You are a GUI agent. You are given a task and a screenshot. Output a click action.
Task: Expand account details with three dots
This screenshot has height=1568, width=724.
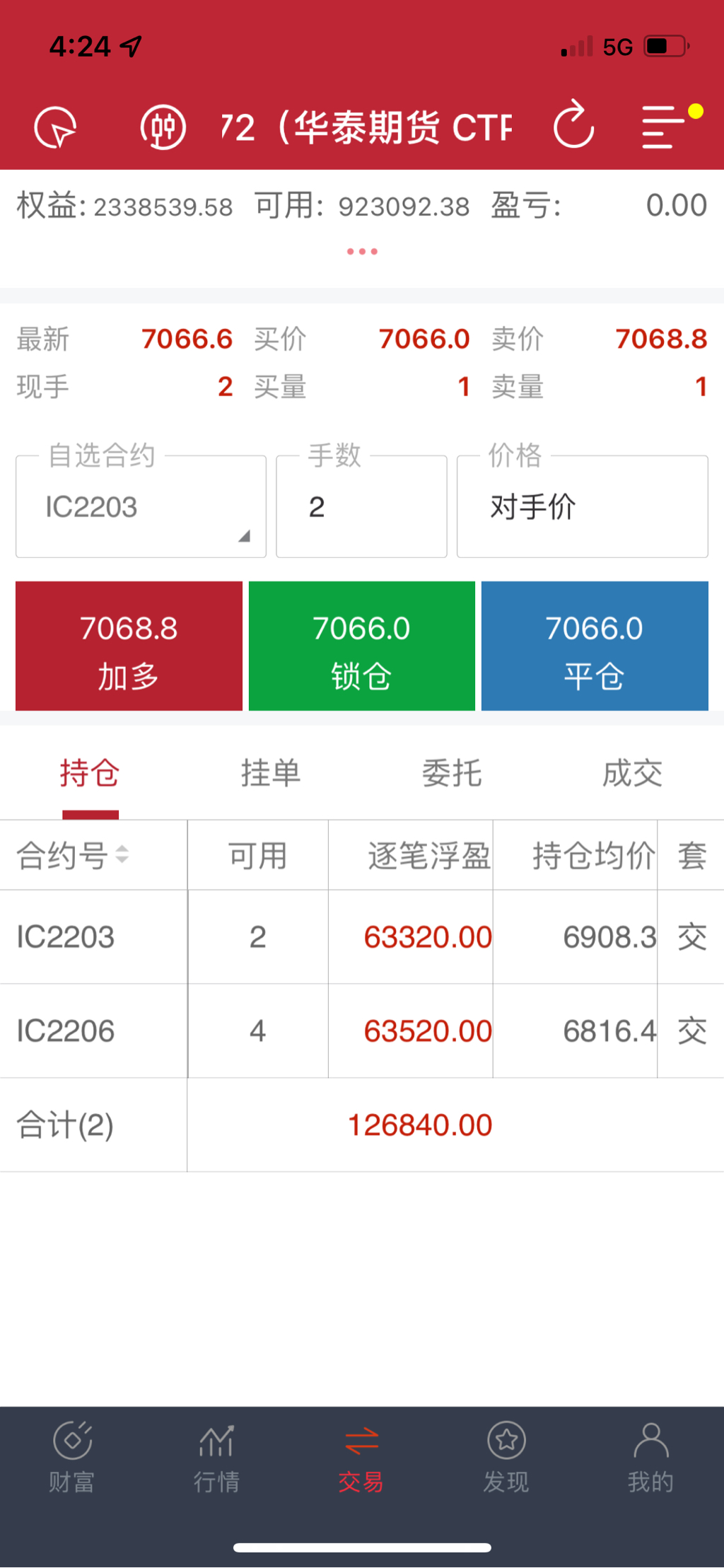tap(362, 251)
